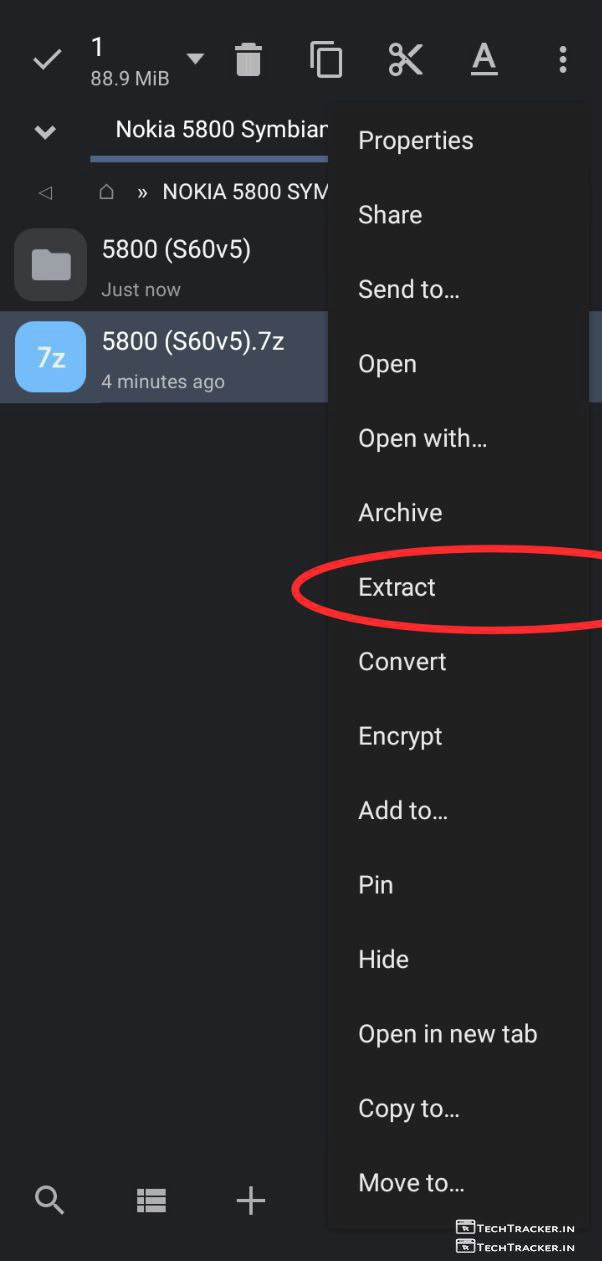This screenshot has width=602, height=1261.
Task: Cut the selected file with scissors icon
Action: (x=405, y=60)
